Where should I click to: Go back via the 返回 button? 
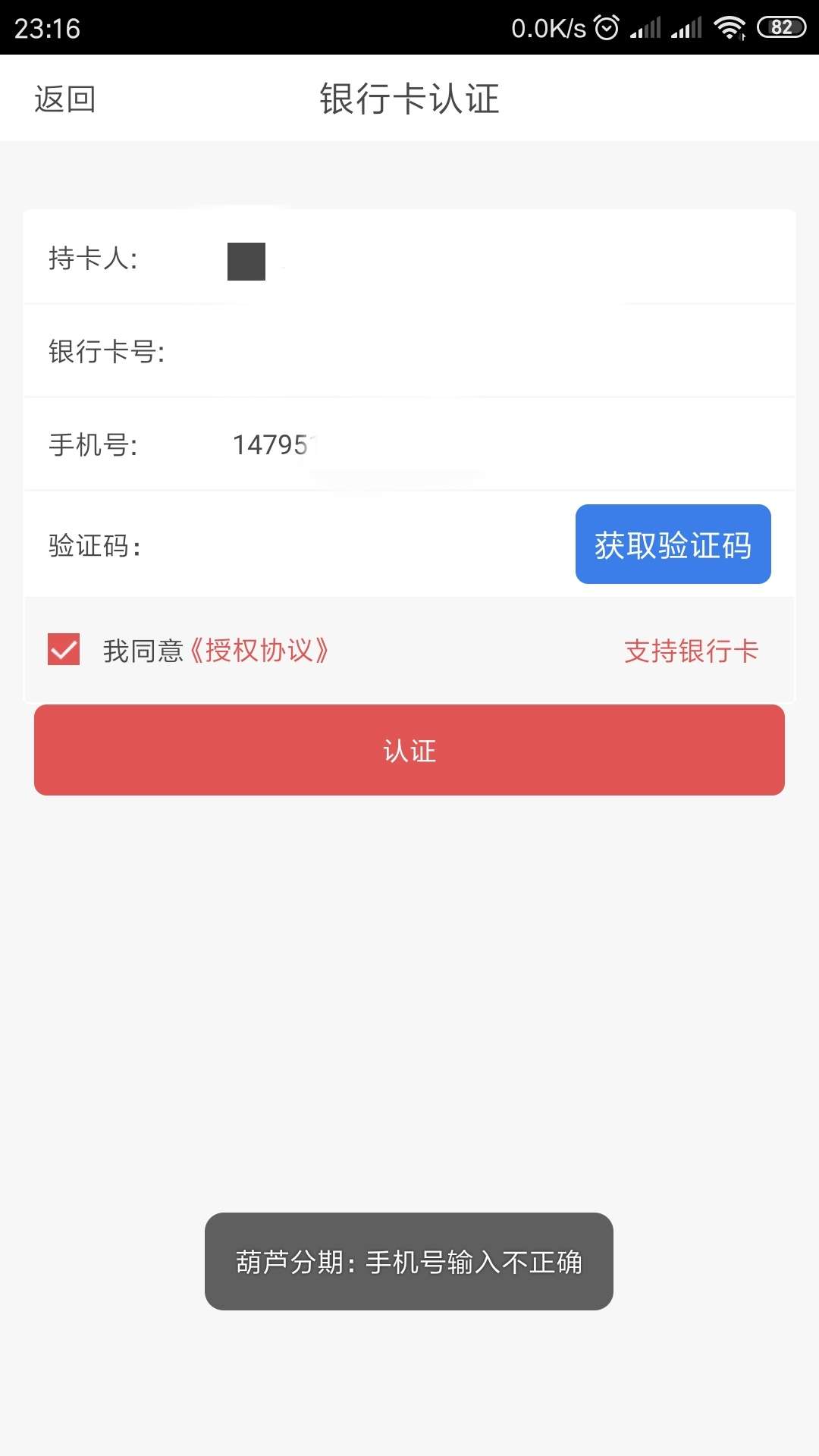65,99
